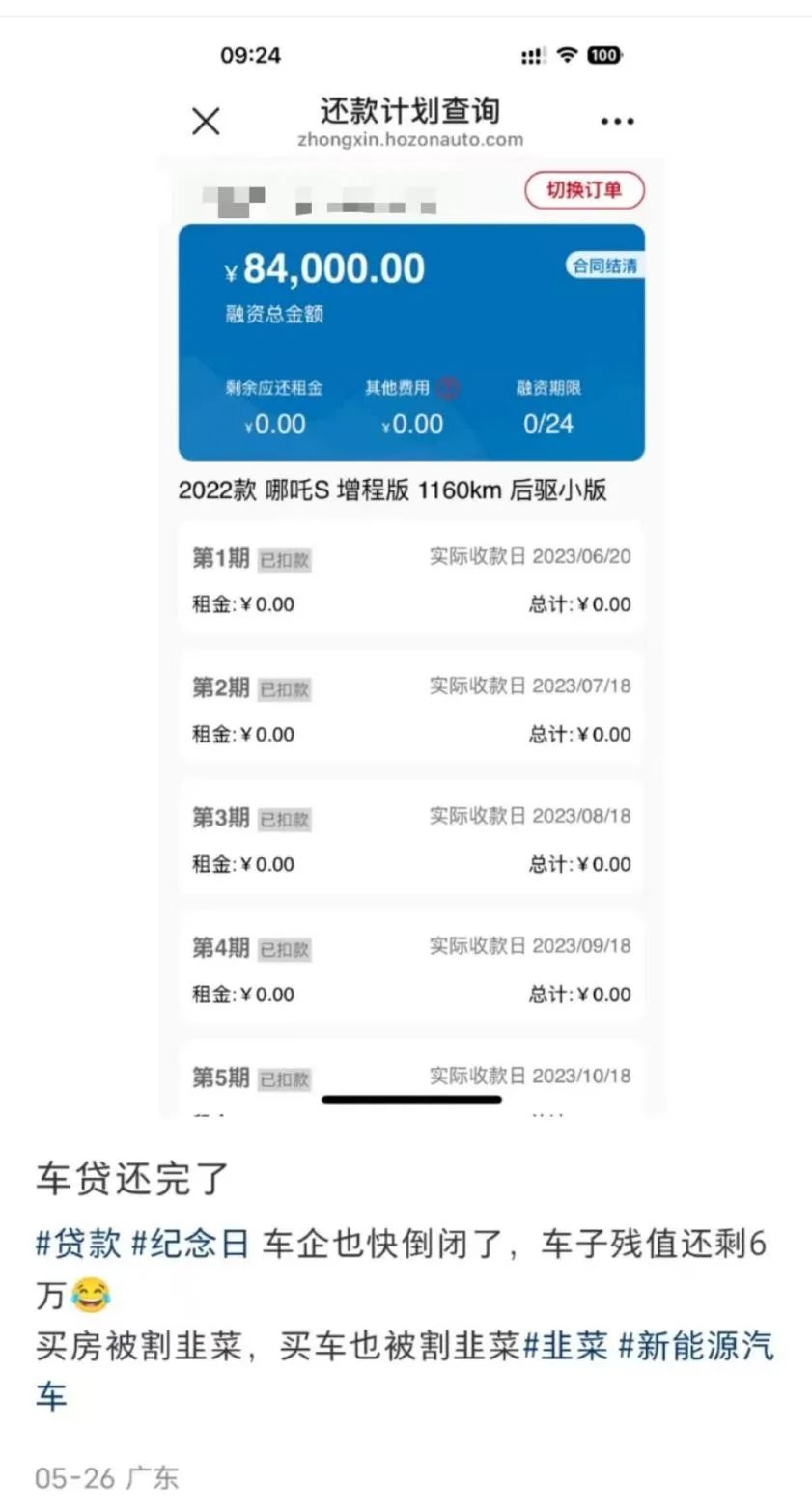Open the #贷款 hashtag
The image size is (812, 1512).
tap(78, 1245)
